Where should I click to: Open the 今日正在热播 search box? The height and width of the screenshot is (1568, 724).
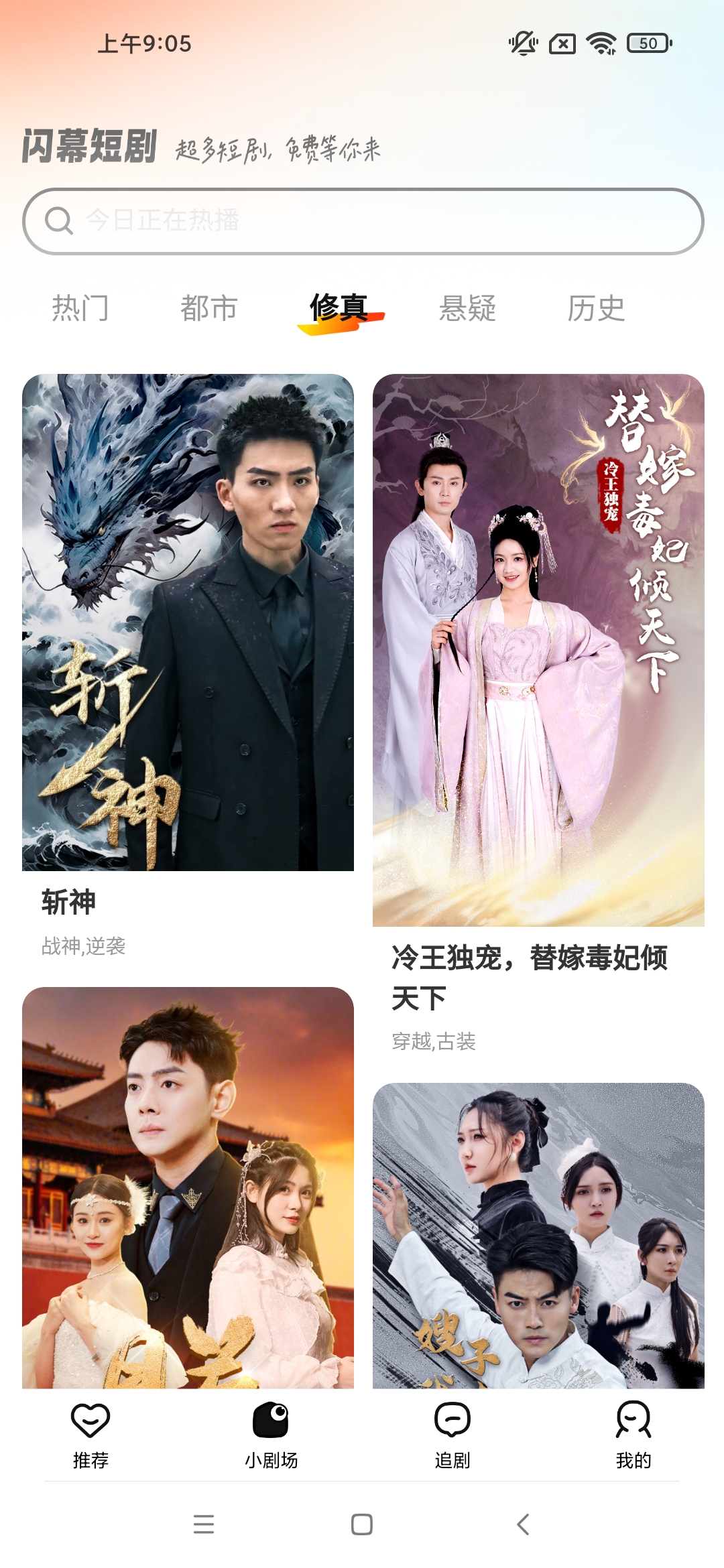[x=362, y=221]
